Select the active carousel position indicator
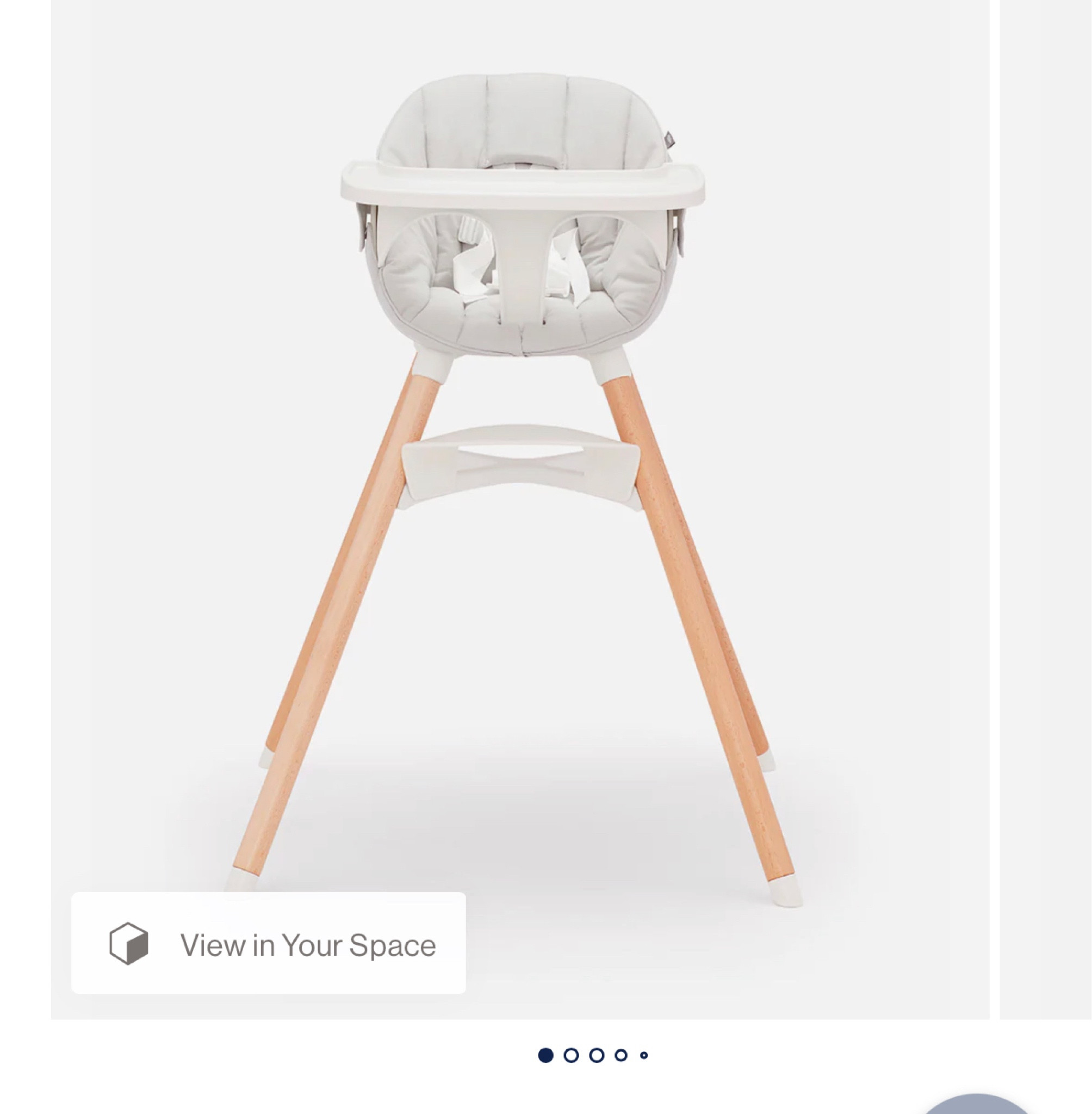This screenshot has width=1092, height=1114. (545, 1055)
